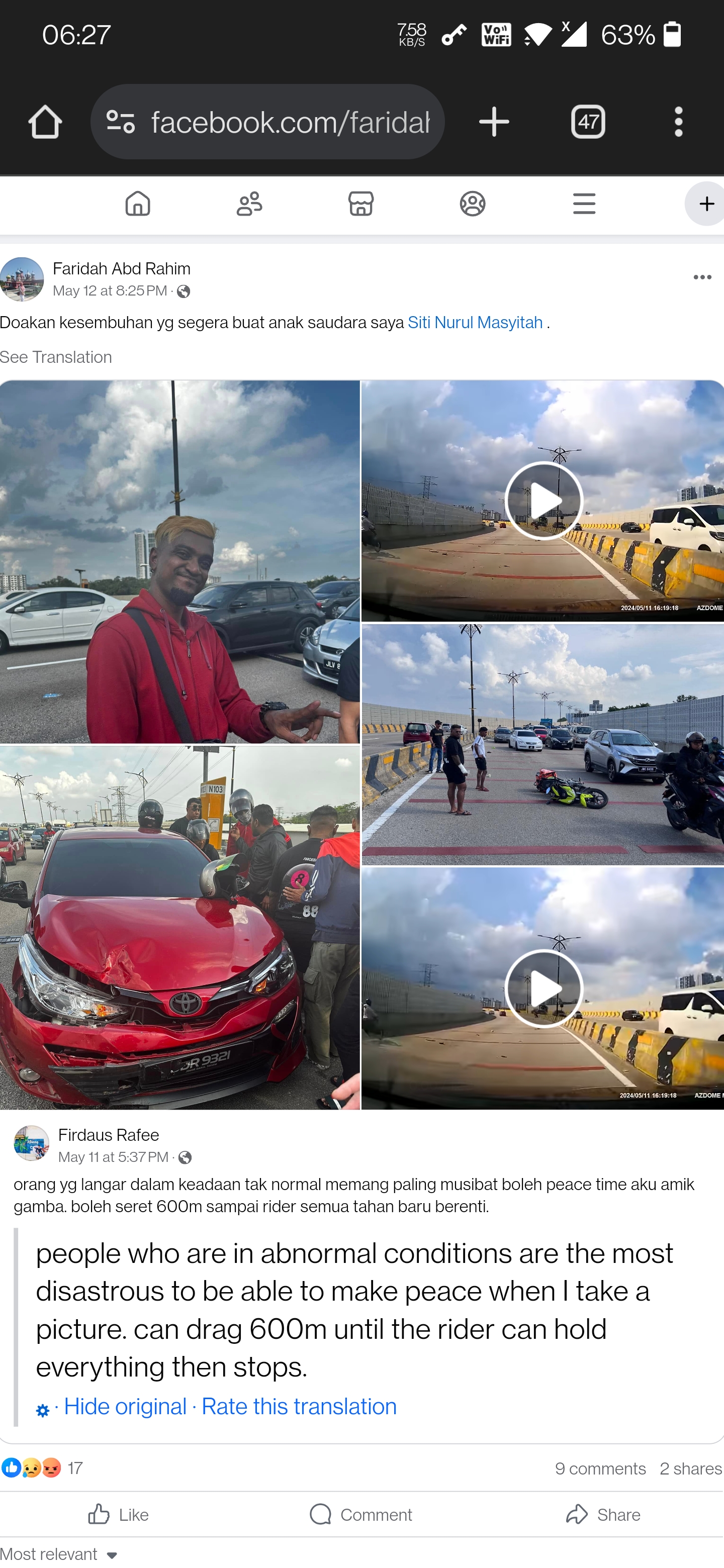Open the photo of the damaged red Toyota
This screenshot has height=1568, width=724.
179,927
